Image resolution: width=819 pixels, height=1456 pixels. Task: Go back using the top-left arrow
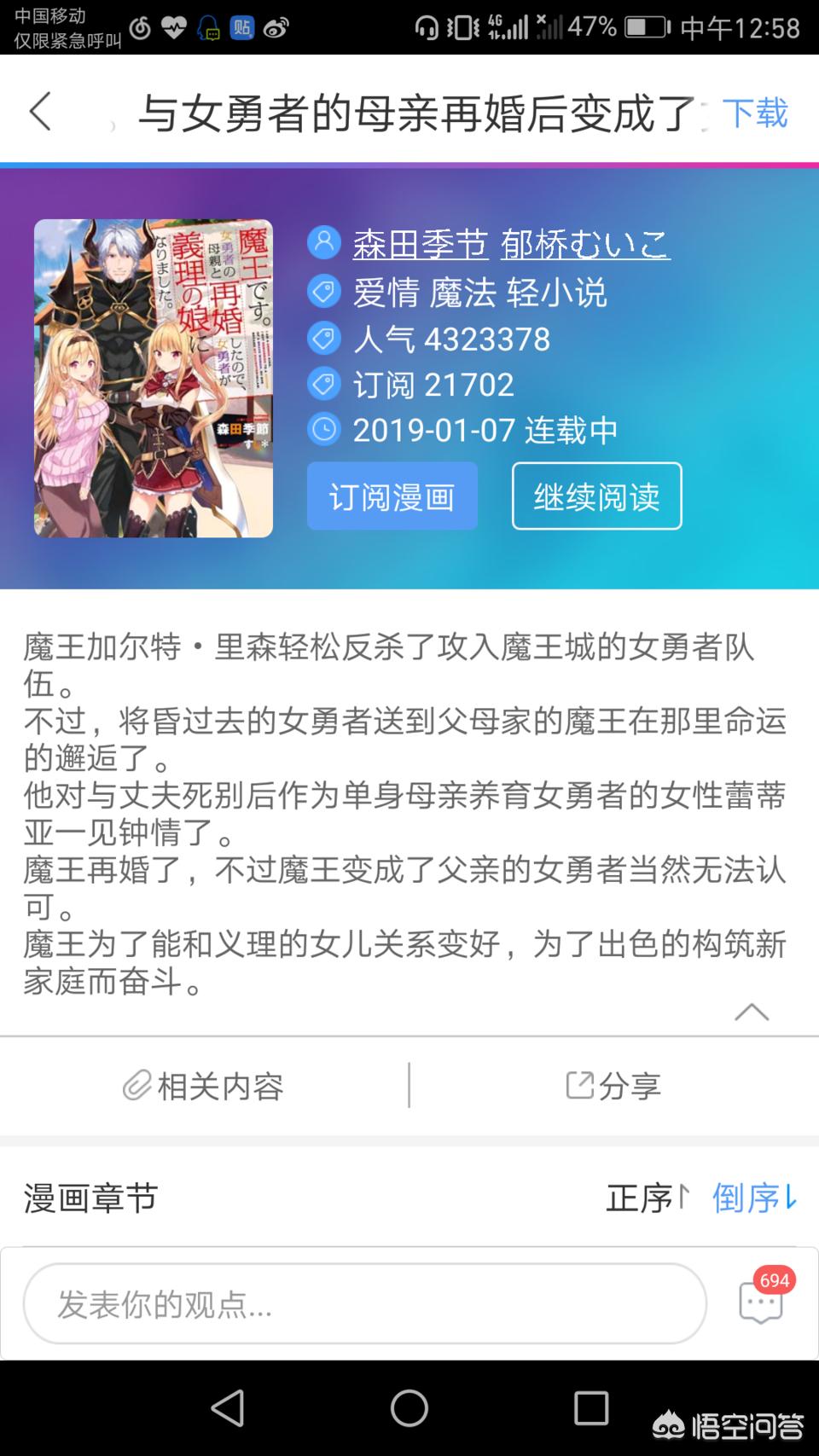40,112
